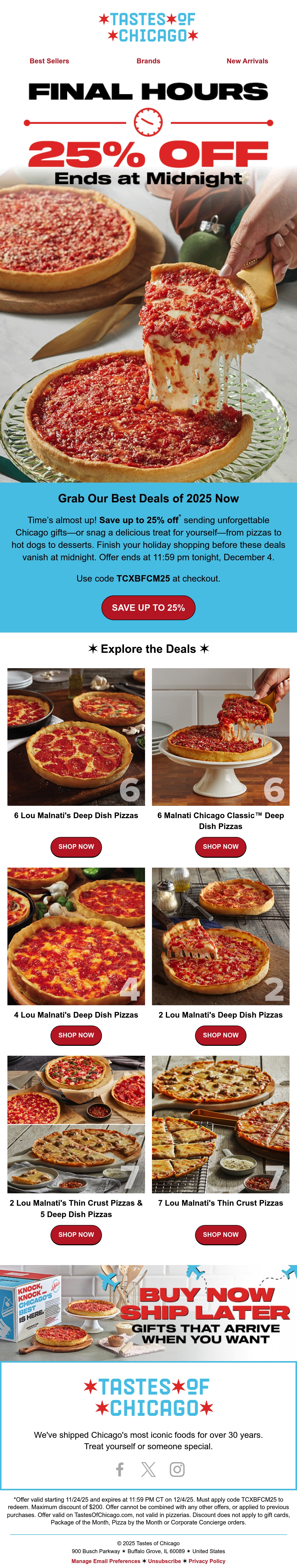Go to New Arrivals
Viewport: 297px width, 1568px height.
[247, 61]
